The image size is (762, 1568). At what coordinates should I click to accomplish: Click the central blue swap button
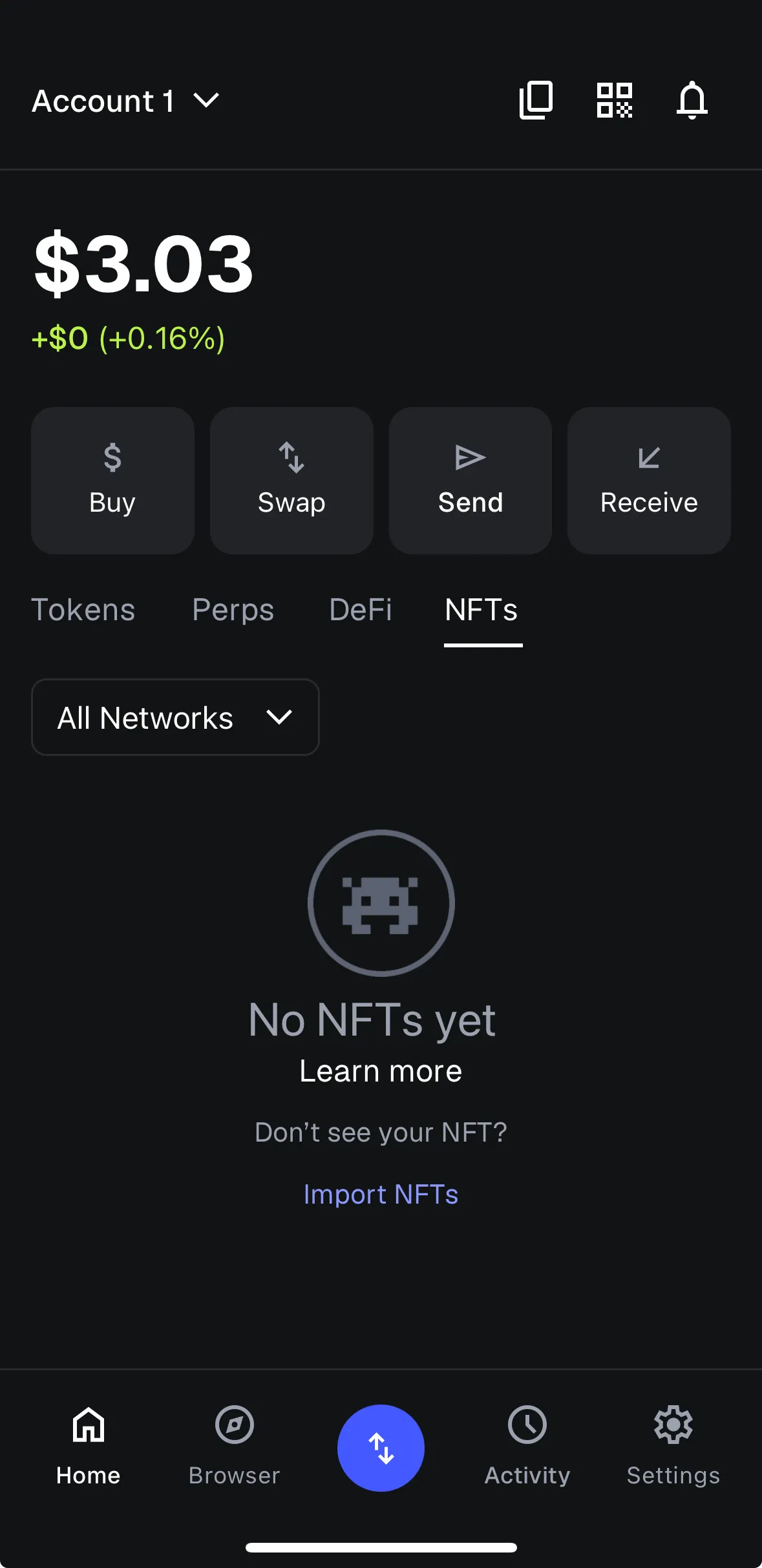point(381,1447)
